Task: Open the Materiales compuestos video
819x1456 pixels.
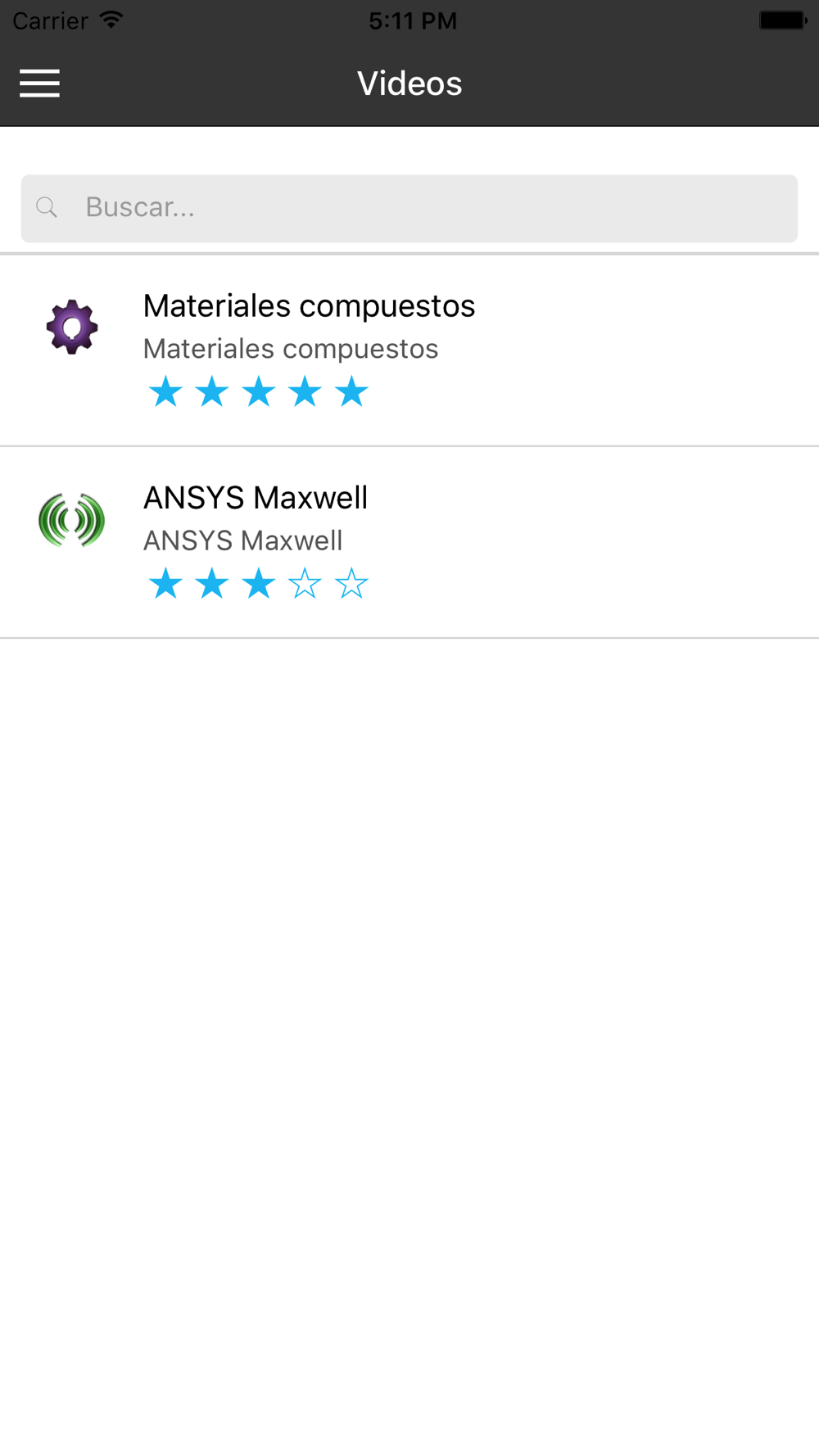Action: point(308,306)
